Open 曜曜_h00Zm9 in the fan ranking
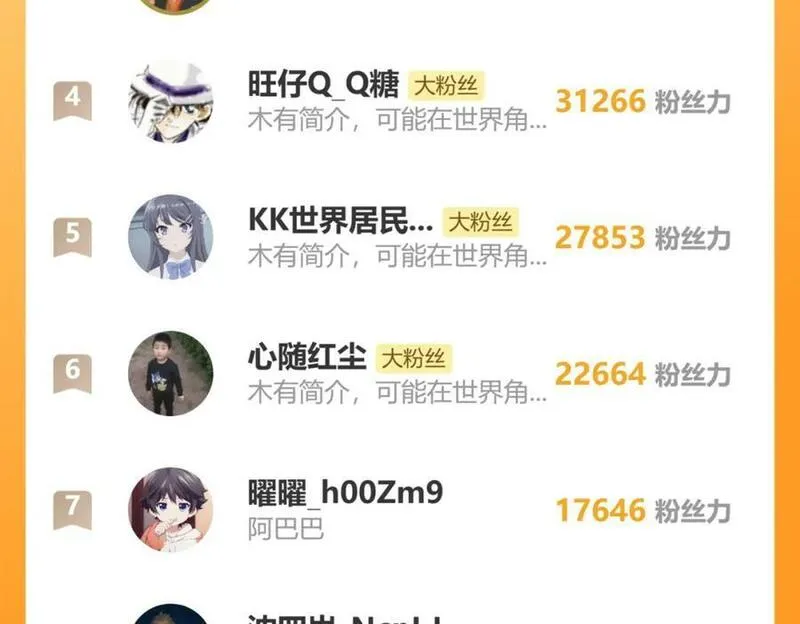 pos(345,493)
